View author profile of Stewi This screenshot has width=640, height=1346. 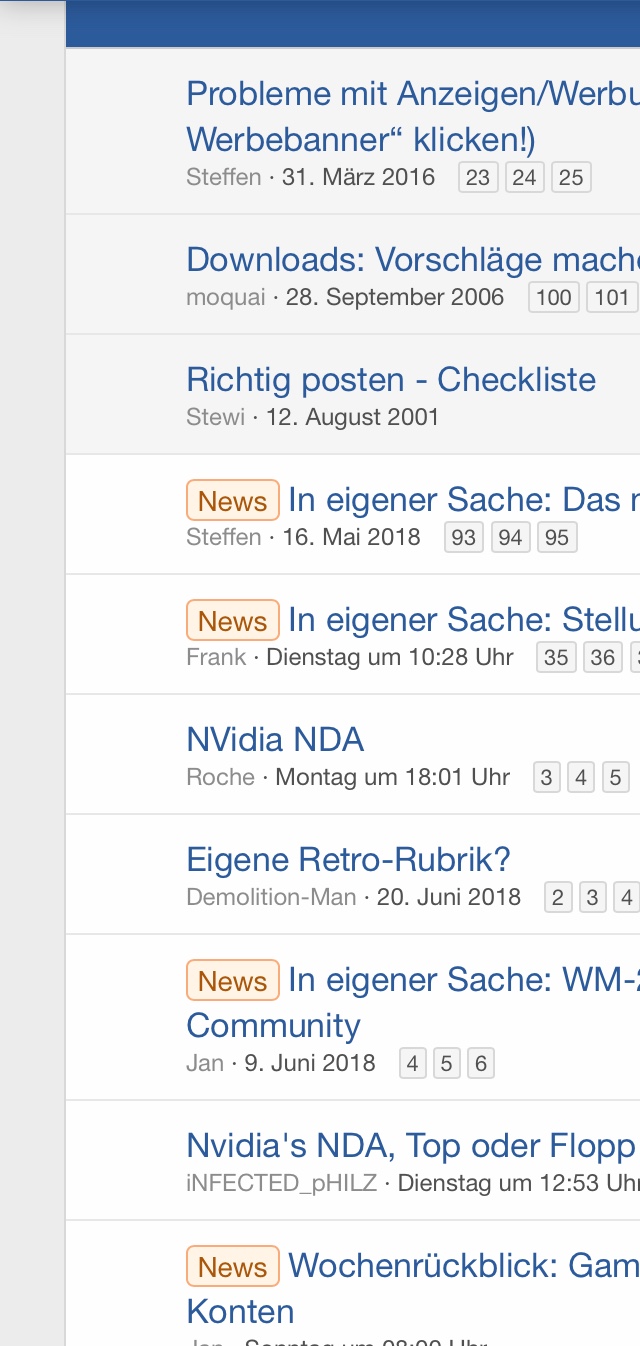215,417
